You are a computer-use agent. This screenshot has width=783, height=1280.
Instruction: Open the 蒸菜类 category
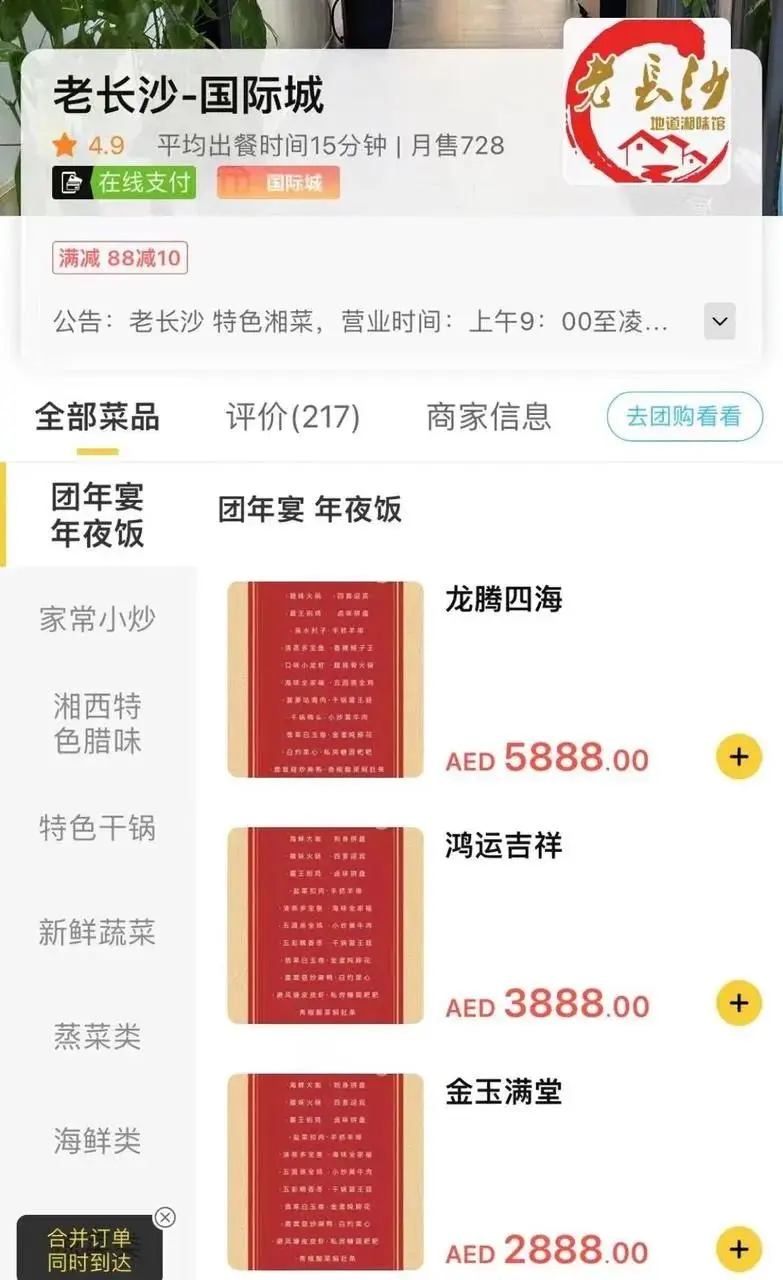coord(97,1037)
